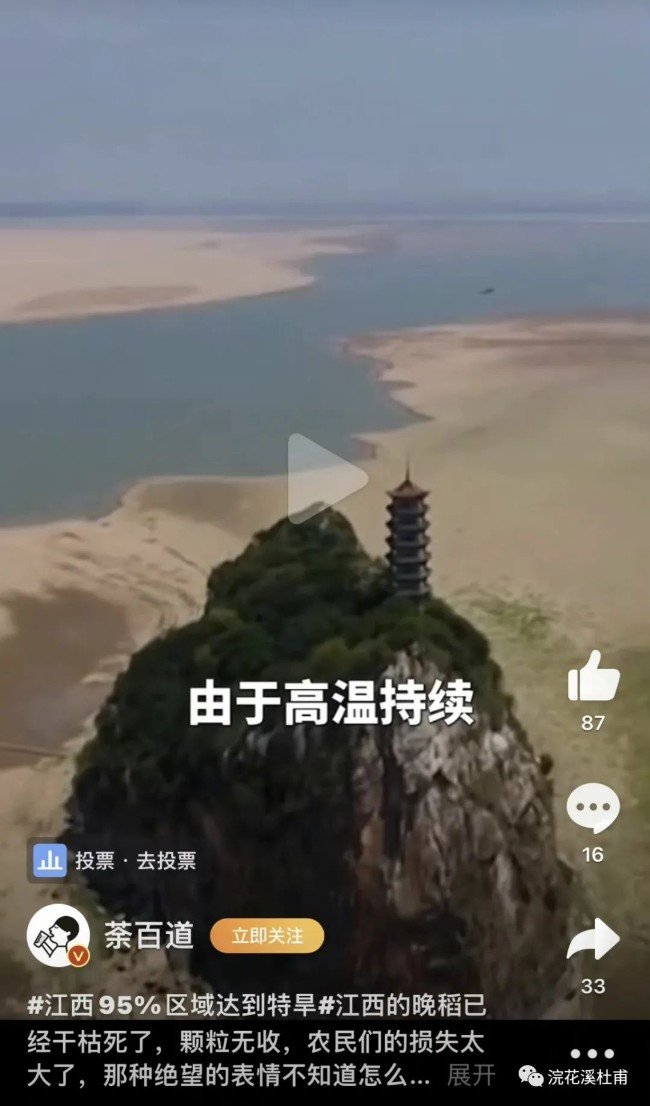Open the three-dot more options menu

[x=593, y=1054]
